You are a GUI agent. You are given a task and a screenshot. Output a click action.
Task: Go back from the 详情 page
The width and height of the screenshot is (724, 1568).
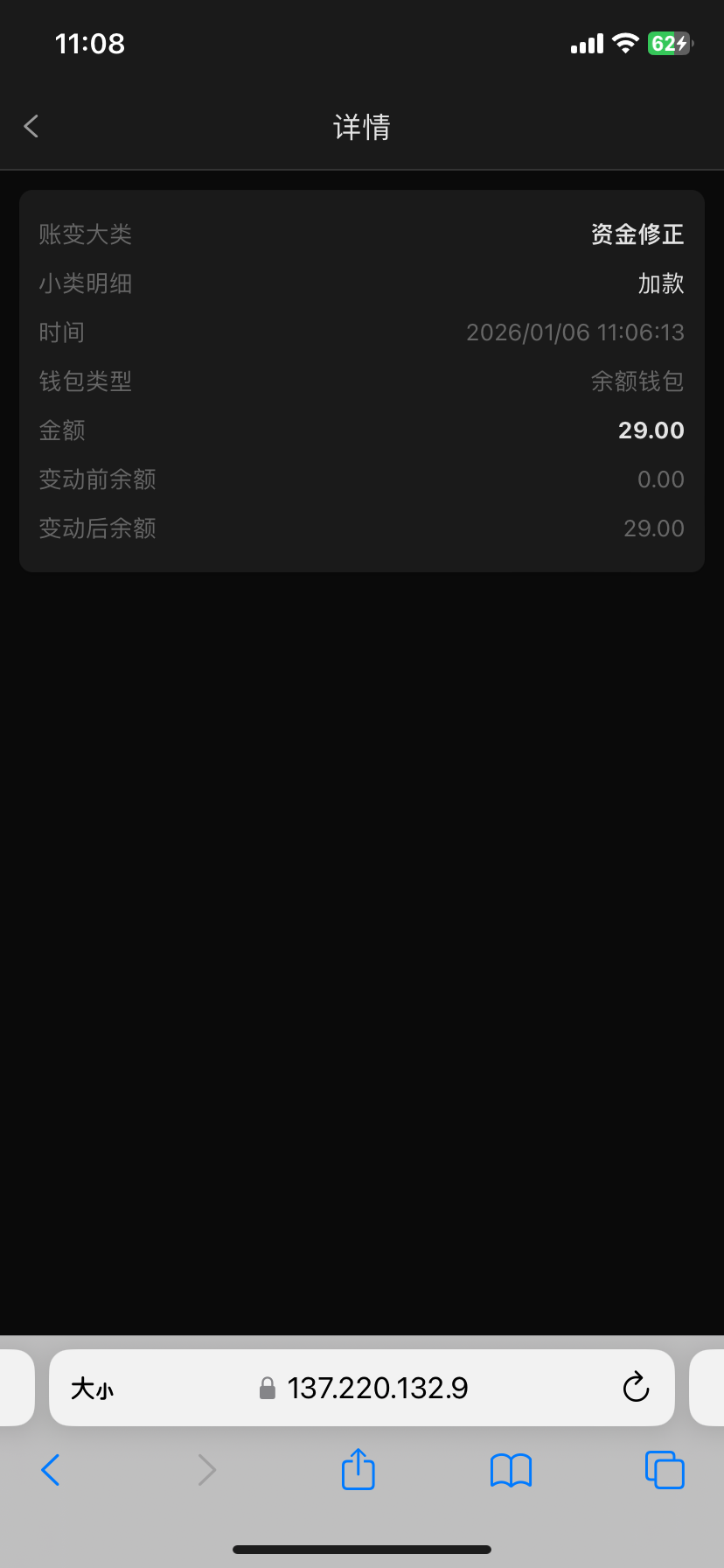point(31,127)
